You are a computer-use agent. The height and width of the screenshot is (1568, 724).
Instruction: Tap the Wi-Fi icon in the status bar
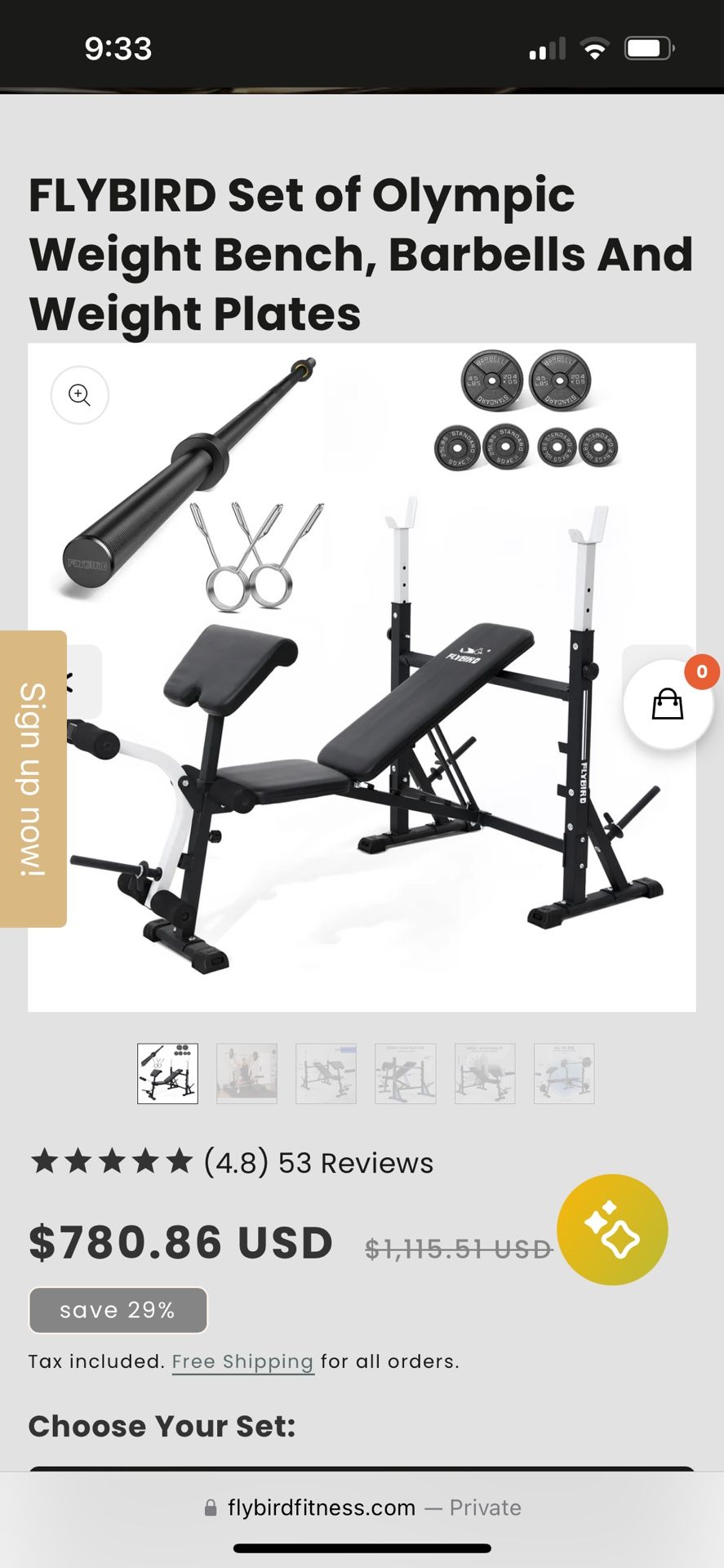point(595,48)
